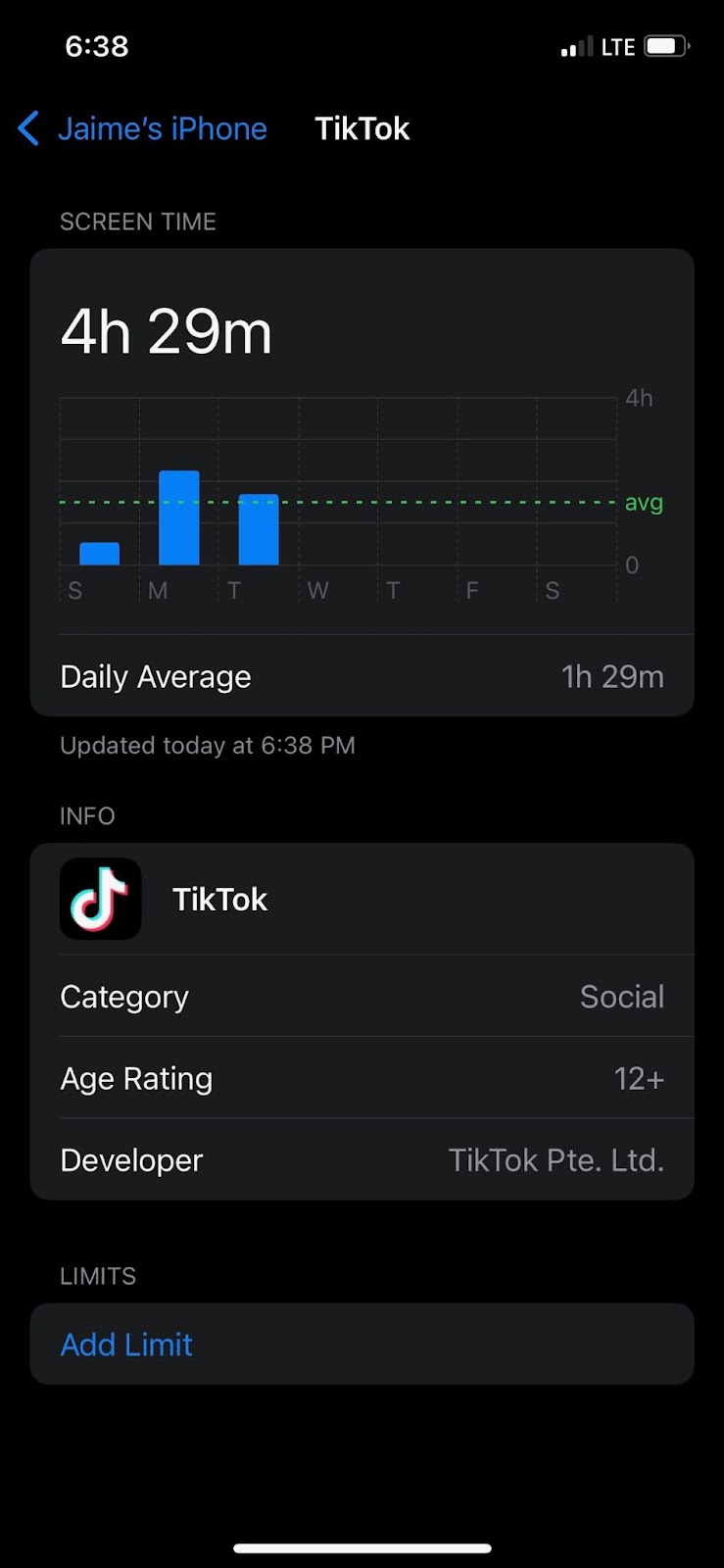Screen dimensions: 724x1568
Task: Select Tuesday's usage bar in chart
Action: pyautogui.click(x=259, y=529)
